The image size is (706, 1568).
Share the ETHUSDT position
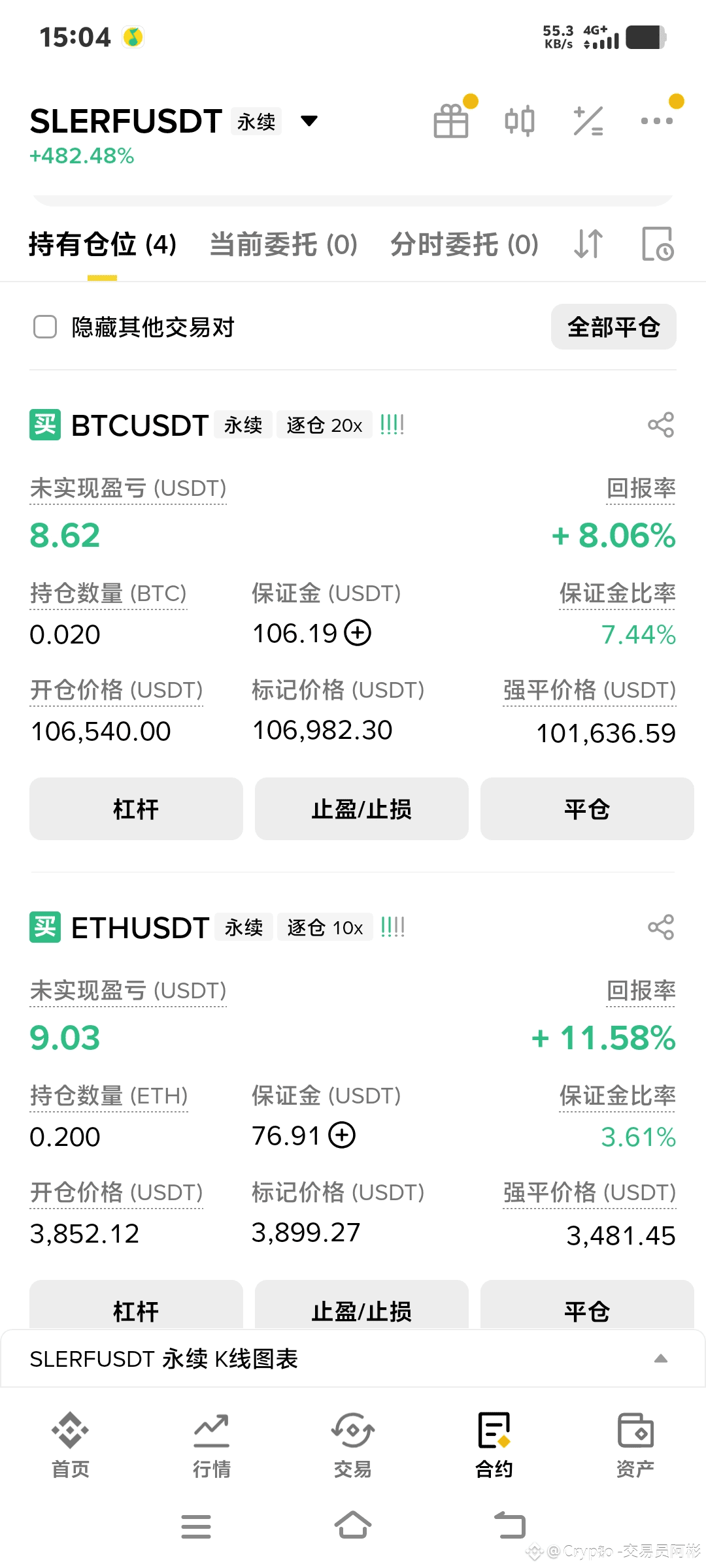[x=660, y=927]
